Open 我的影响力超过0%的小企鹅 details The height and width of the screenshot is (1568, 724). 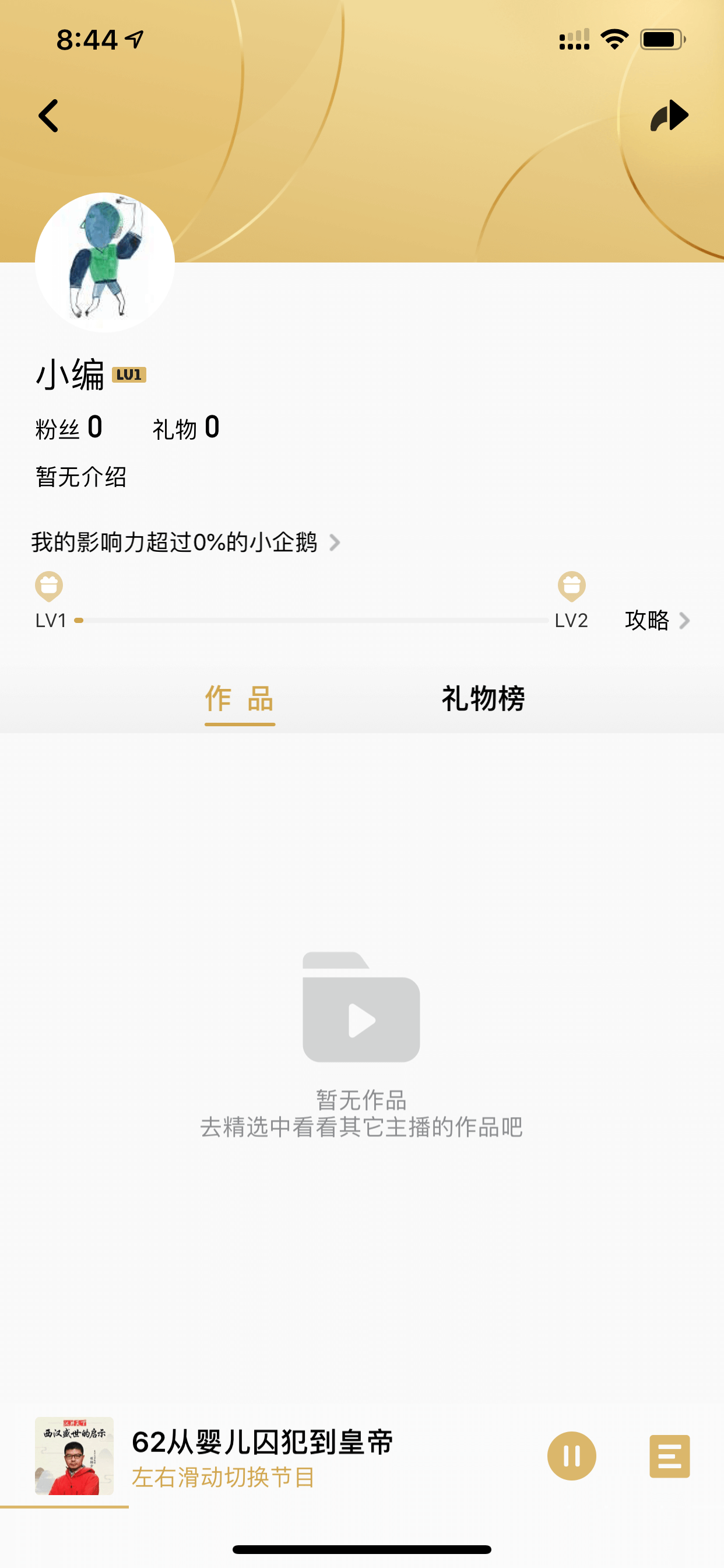(185, 542)
